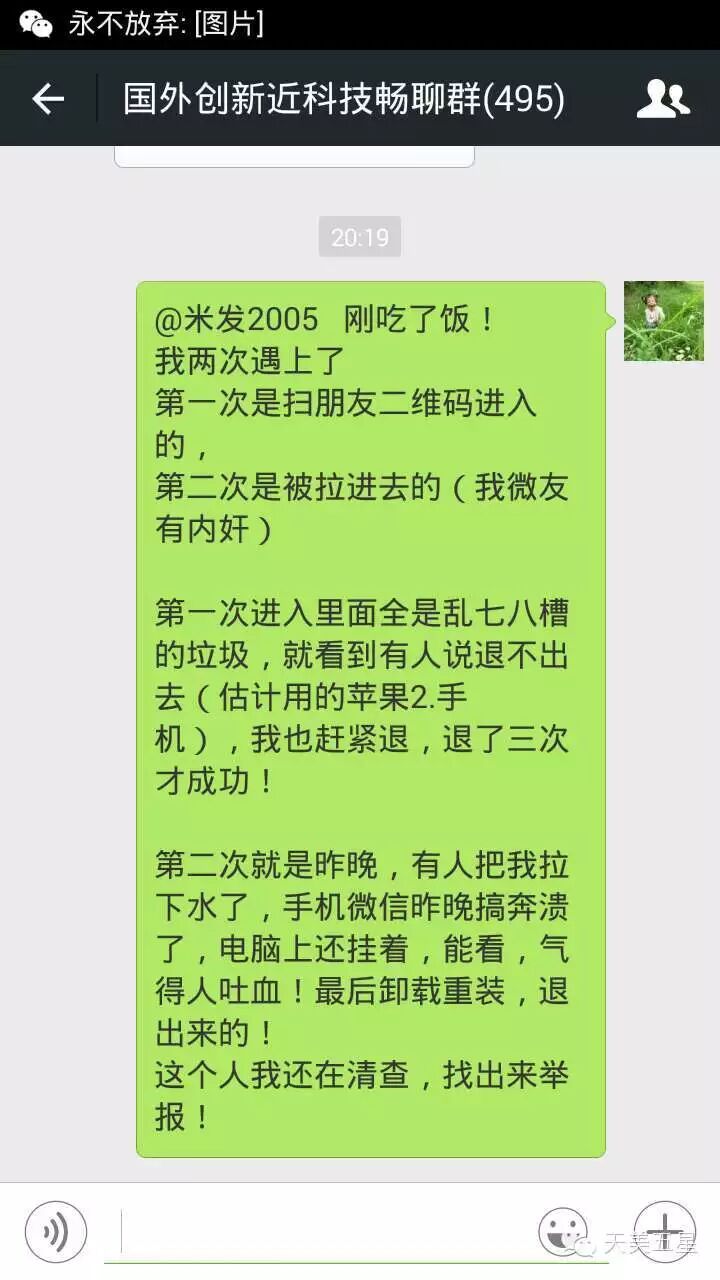Open group members info icon
Image resolution: width=720 pixels, height=1280 pixels.
point(663,99)
